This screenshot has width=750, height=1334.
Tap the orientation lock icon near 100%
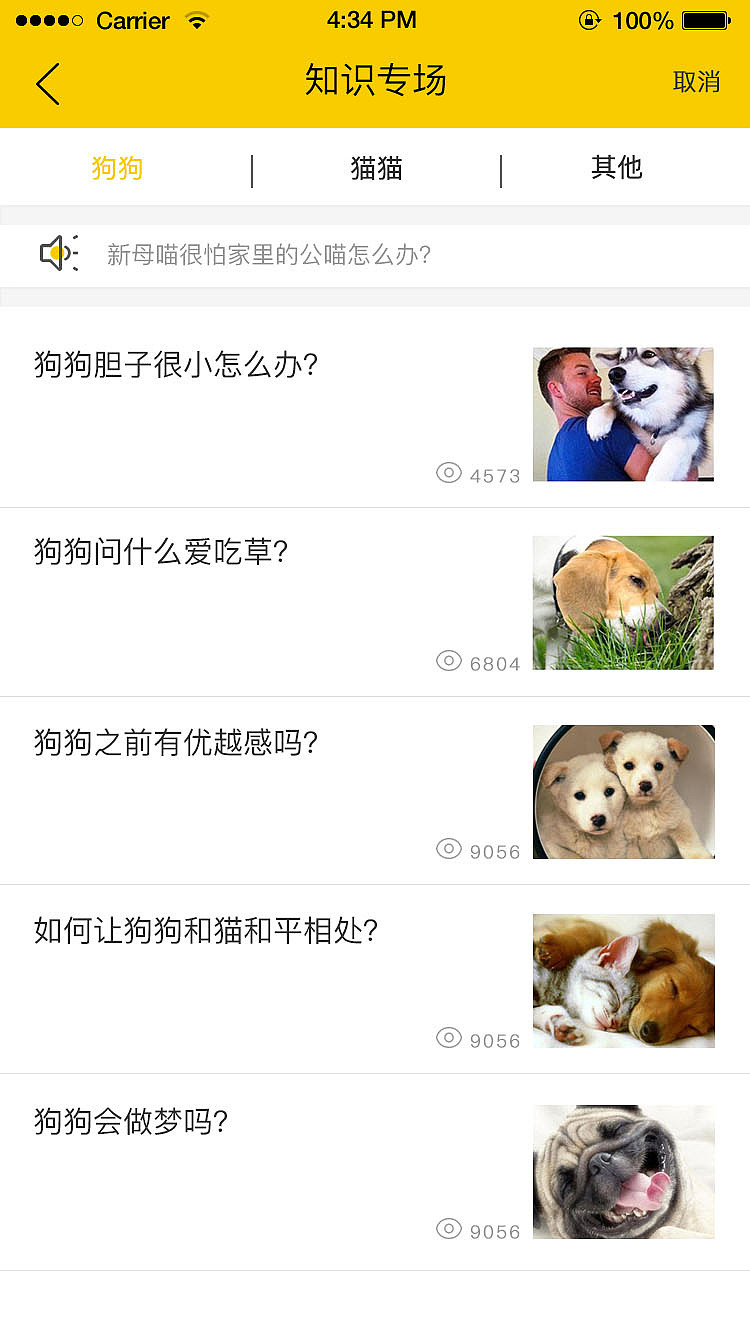pyautogui.click(x=589, y=18)
